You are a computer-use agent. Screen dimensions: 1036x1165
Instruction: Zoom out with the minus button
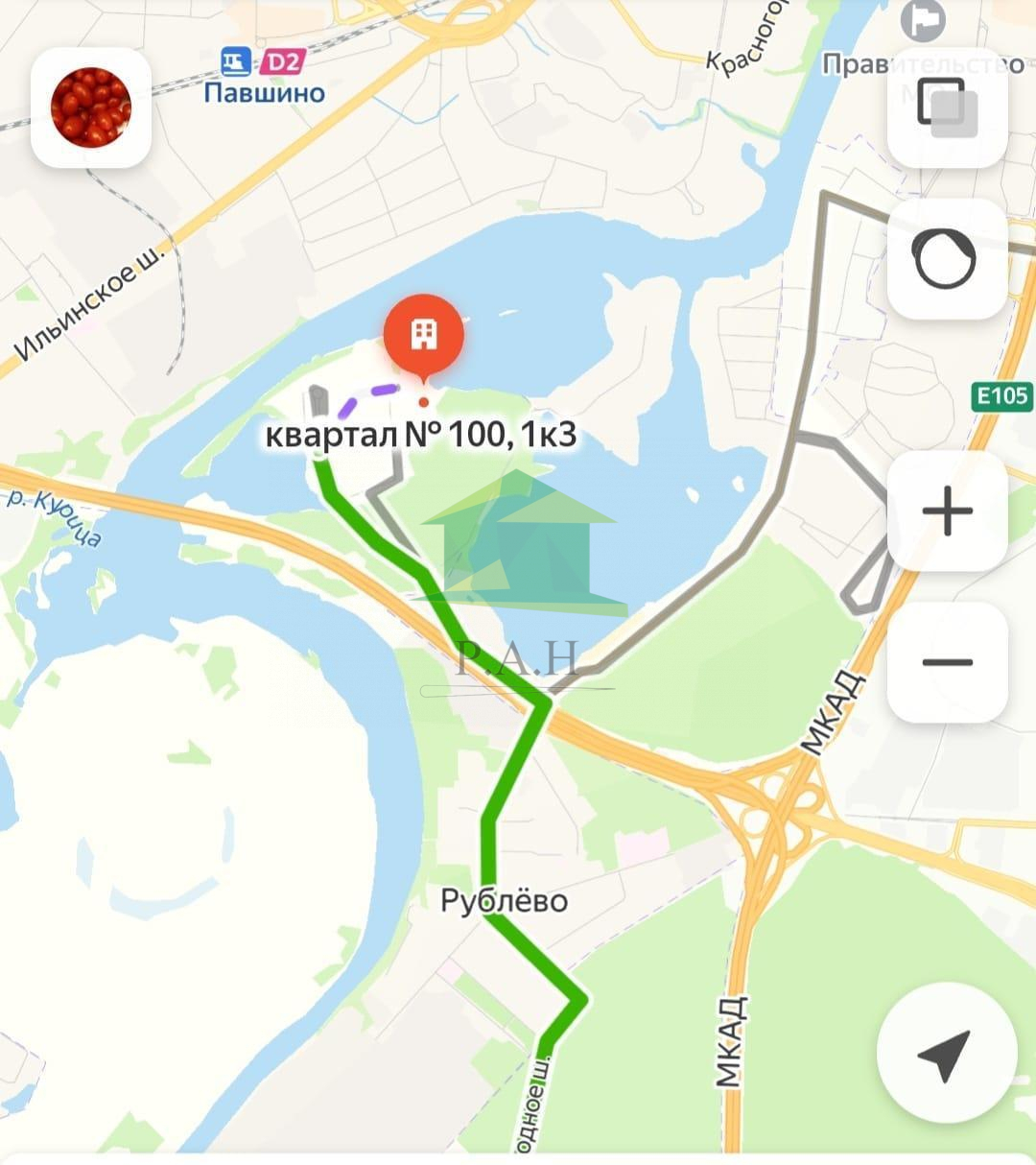[947, 662]
